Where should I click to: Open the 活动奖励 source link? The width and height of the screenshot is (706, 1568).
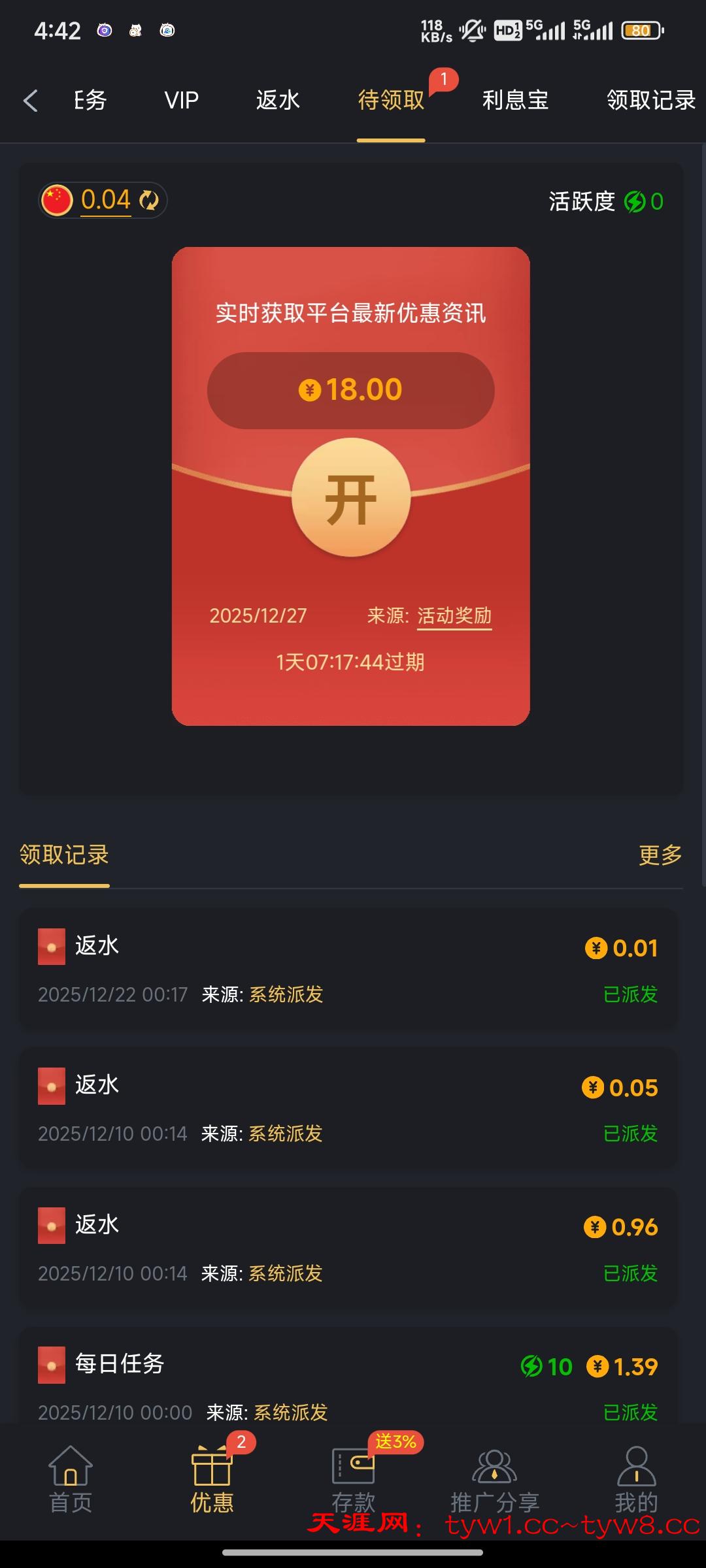click(454, 615)
